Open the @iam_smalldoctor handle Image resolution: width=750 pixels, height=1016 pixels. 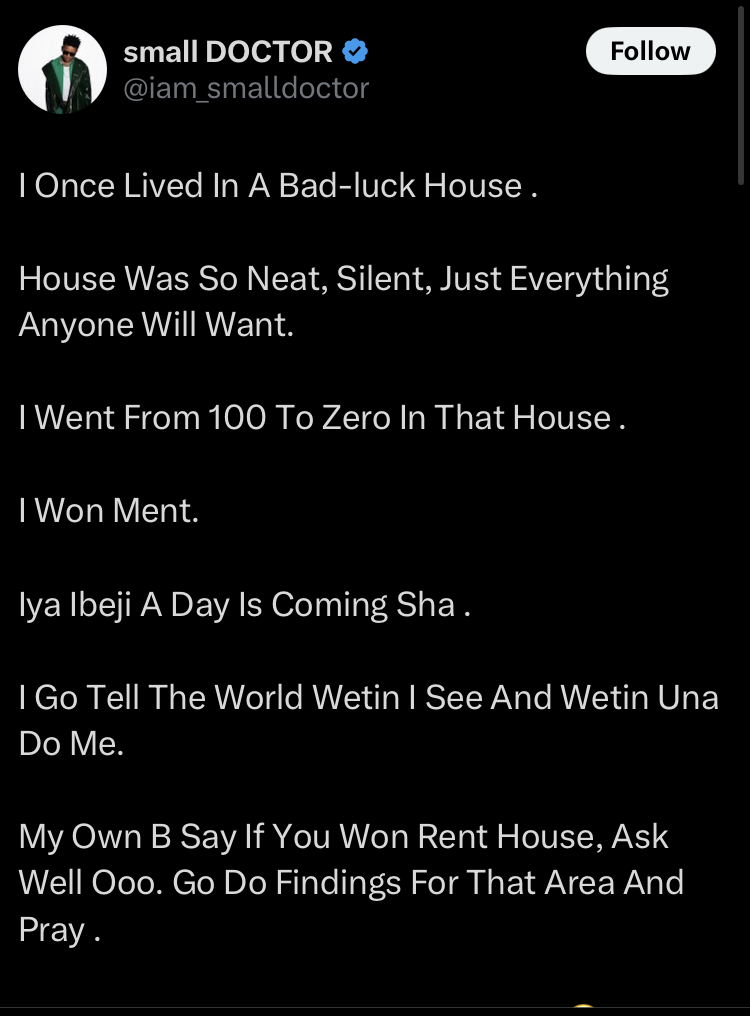246,89
